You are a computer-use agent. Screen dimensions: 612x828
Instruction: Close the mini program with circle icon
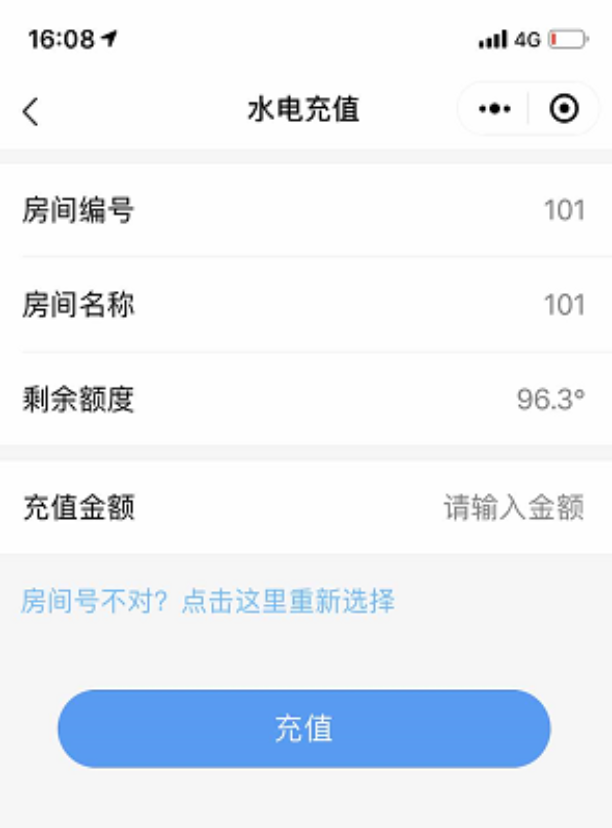[x=564, y=109]
